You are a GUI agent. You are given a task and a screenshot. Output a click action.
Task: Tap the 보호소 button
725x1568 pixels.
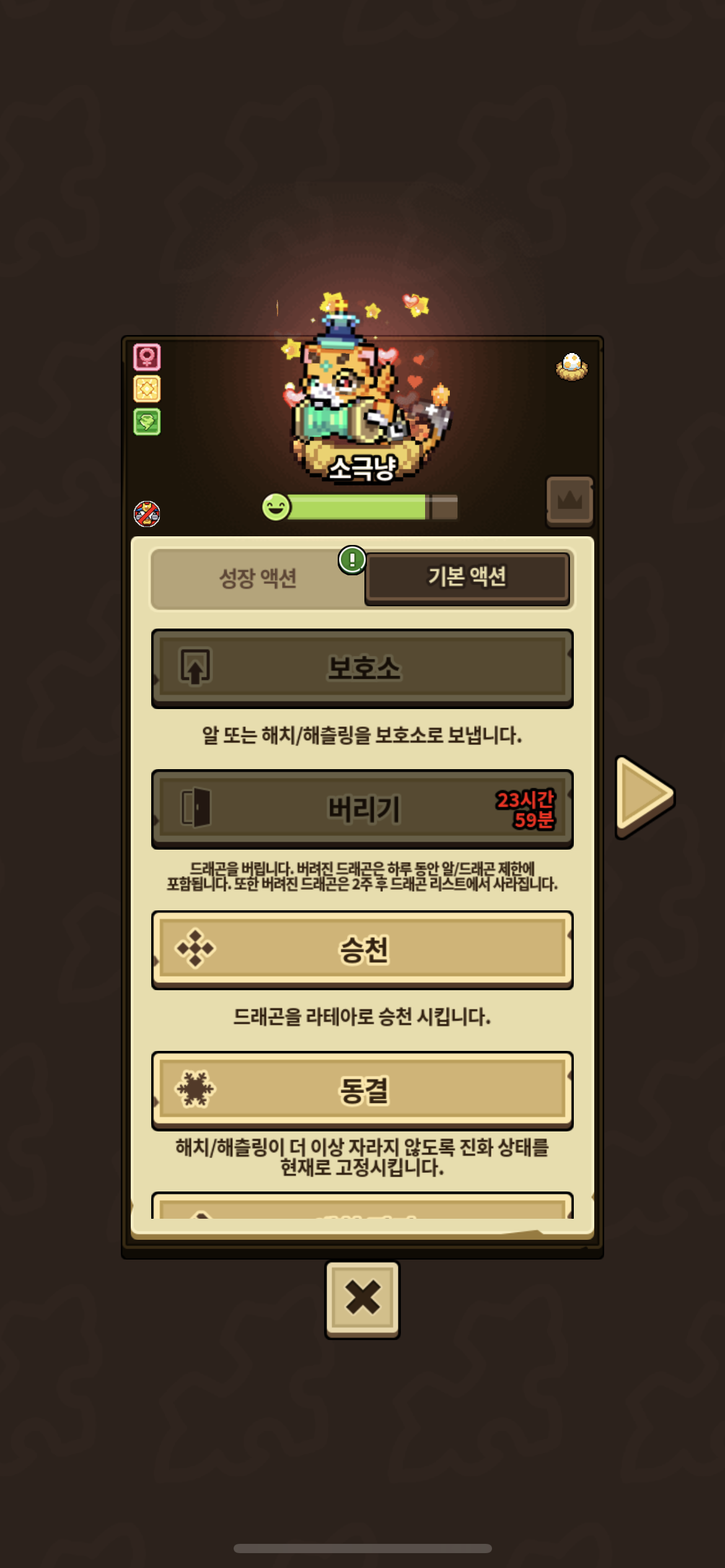362,669
